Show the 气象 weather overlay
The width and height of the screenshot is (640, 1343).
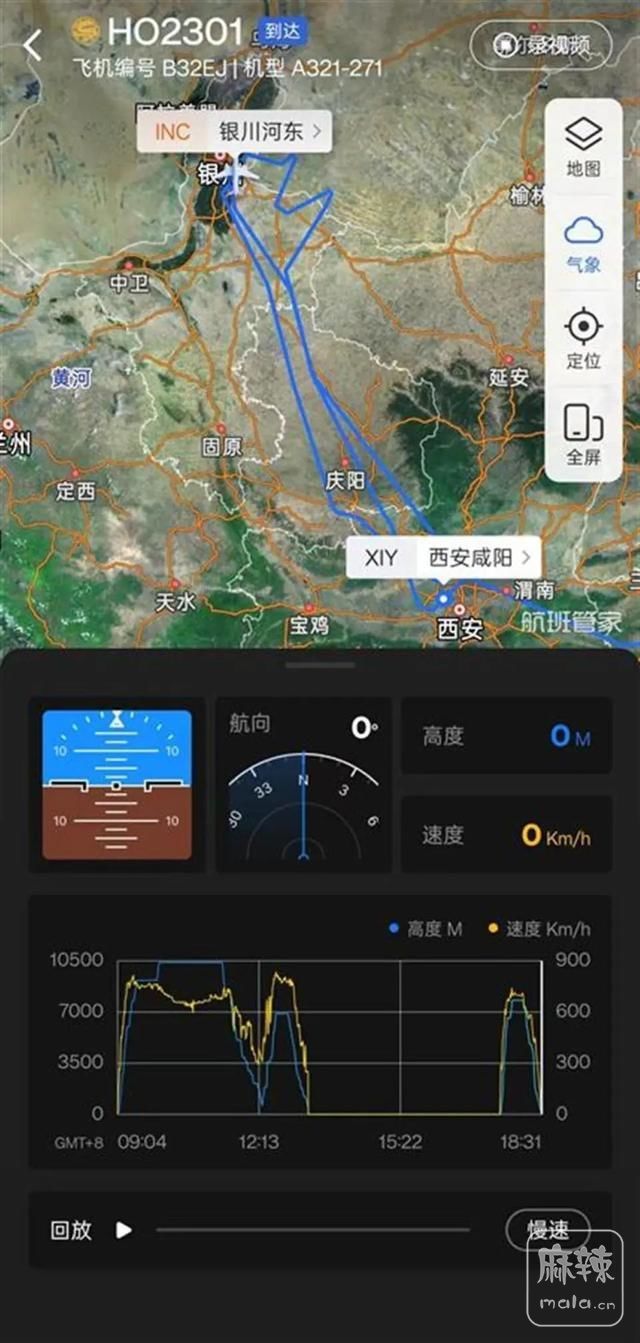coord(583,244)
